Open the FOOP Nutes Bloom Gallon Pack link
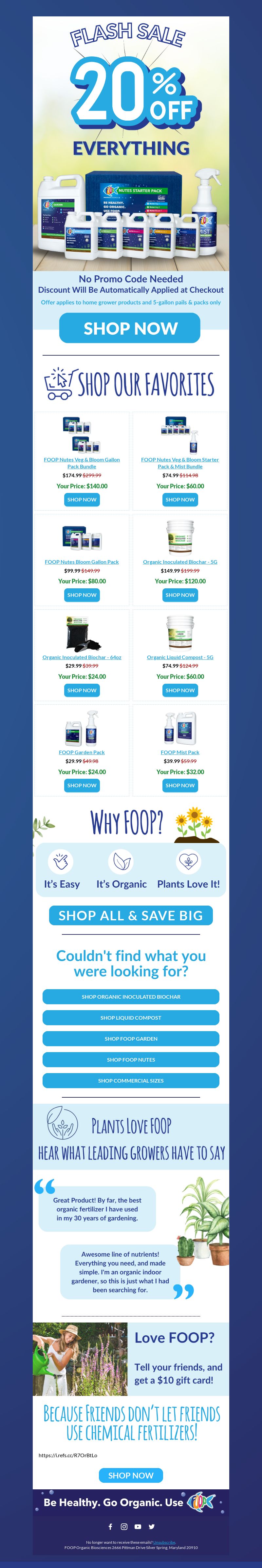 [x=82, y=562]
